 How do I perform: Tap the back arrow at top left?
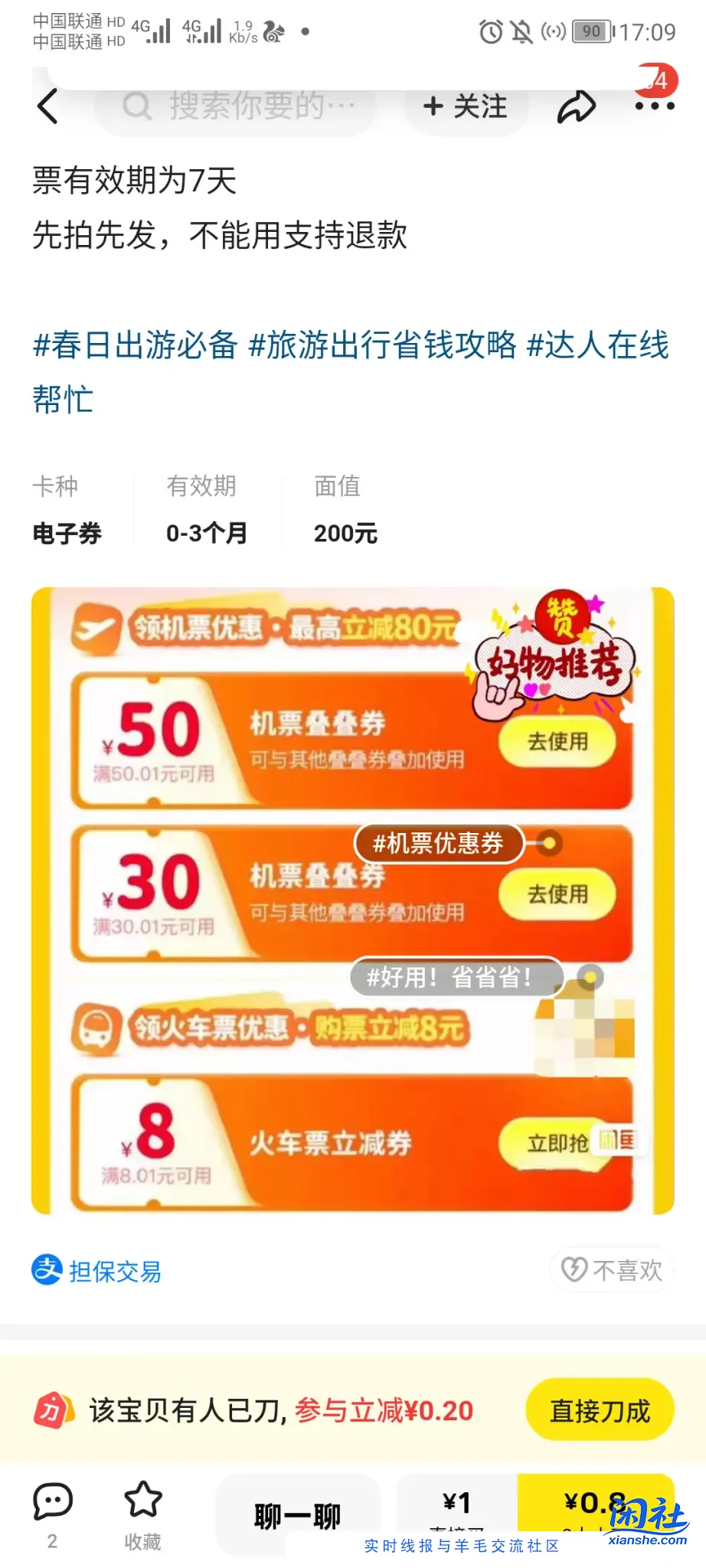tap(48, 106)
